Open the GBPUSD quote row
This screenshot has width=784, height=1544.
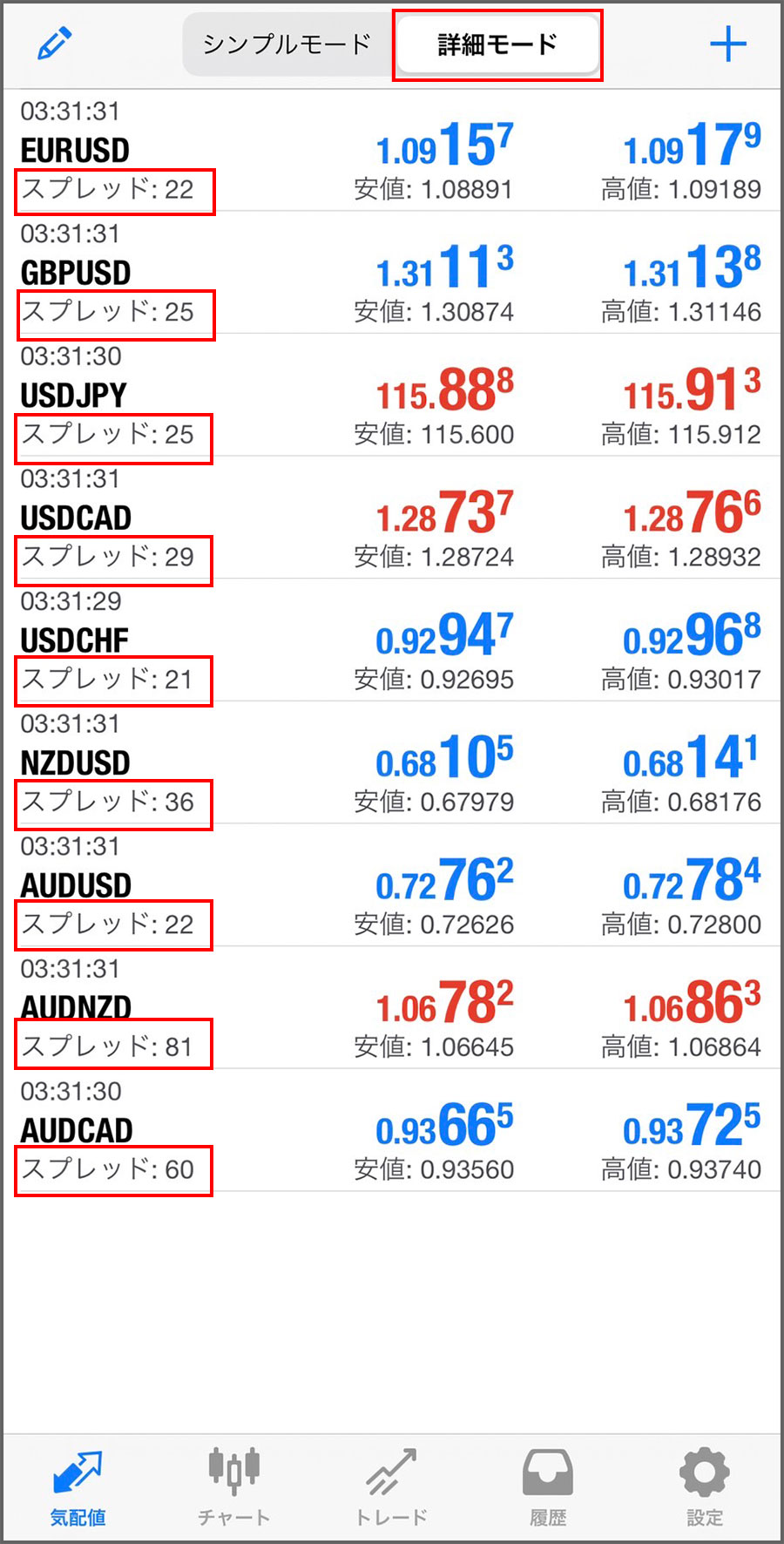(392, 273)
